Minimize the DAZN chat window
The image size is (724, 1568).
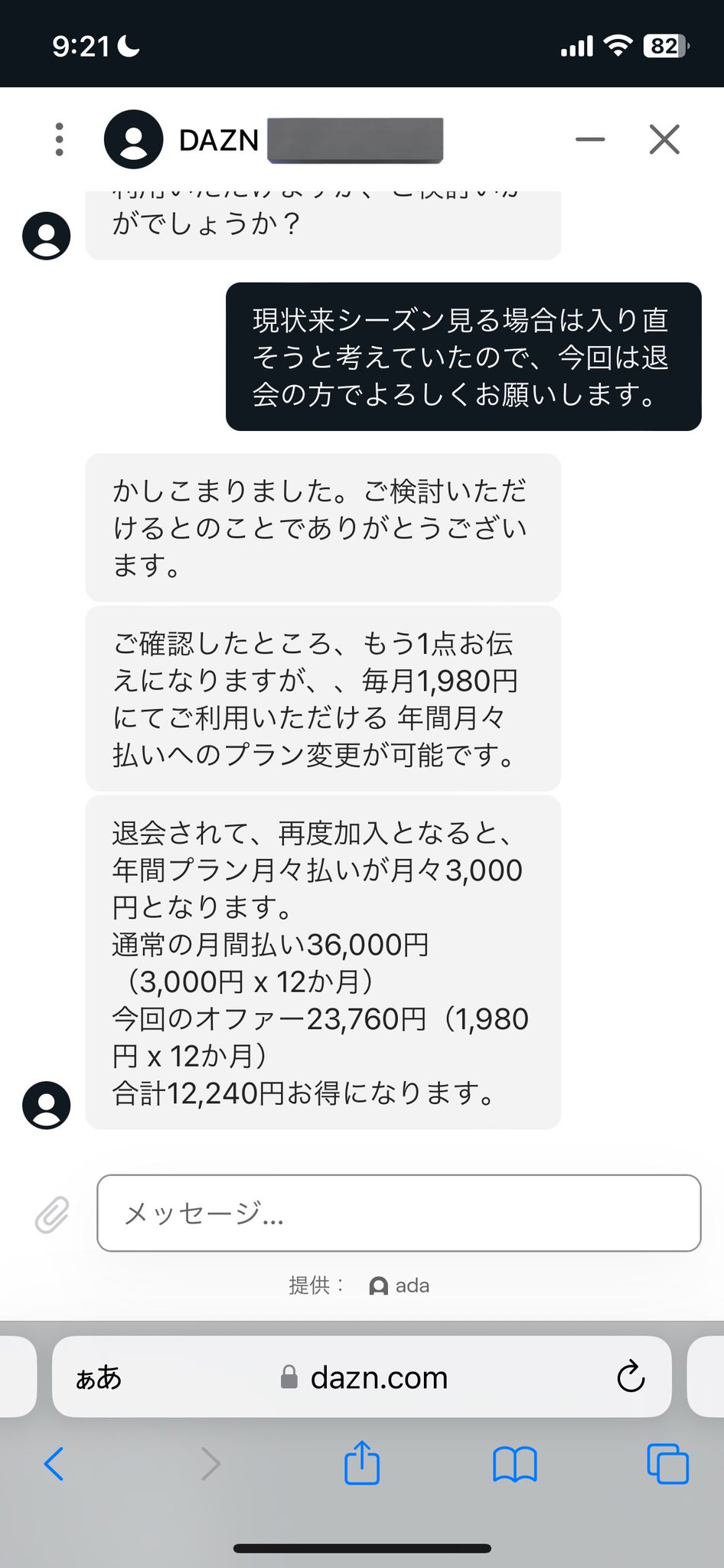589,139
